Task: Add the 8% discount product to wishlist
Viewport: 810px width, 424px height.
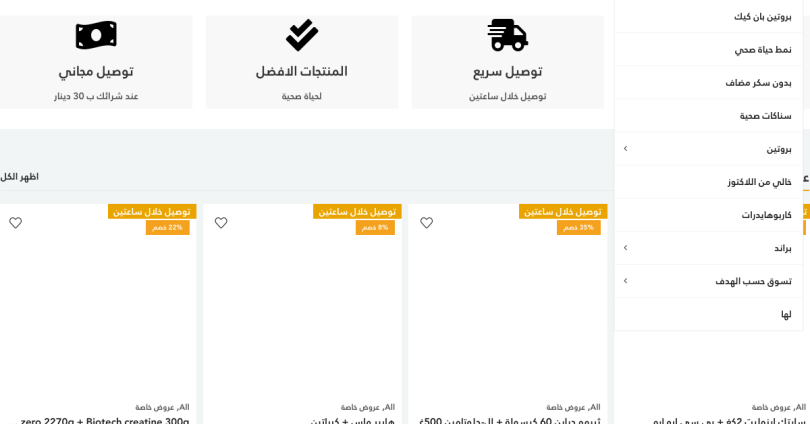Action: [221, 223]
